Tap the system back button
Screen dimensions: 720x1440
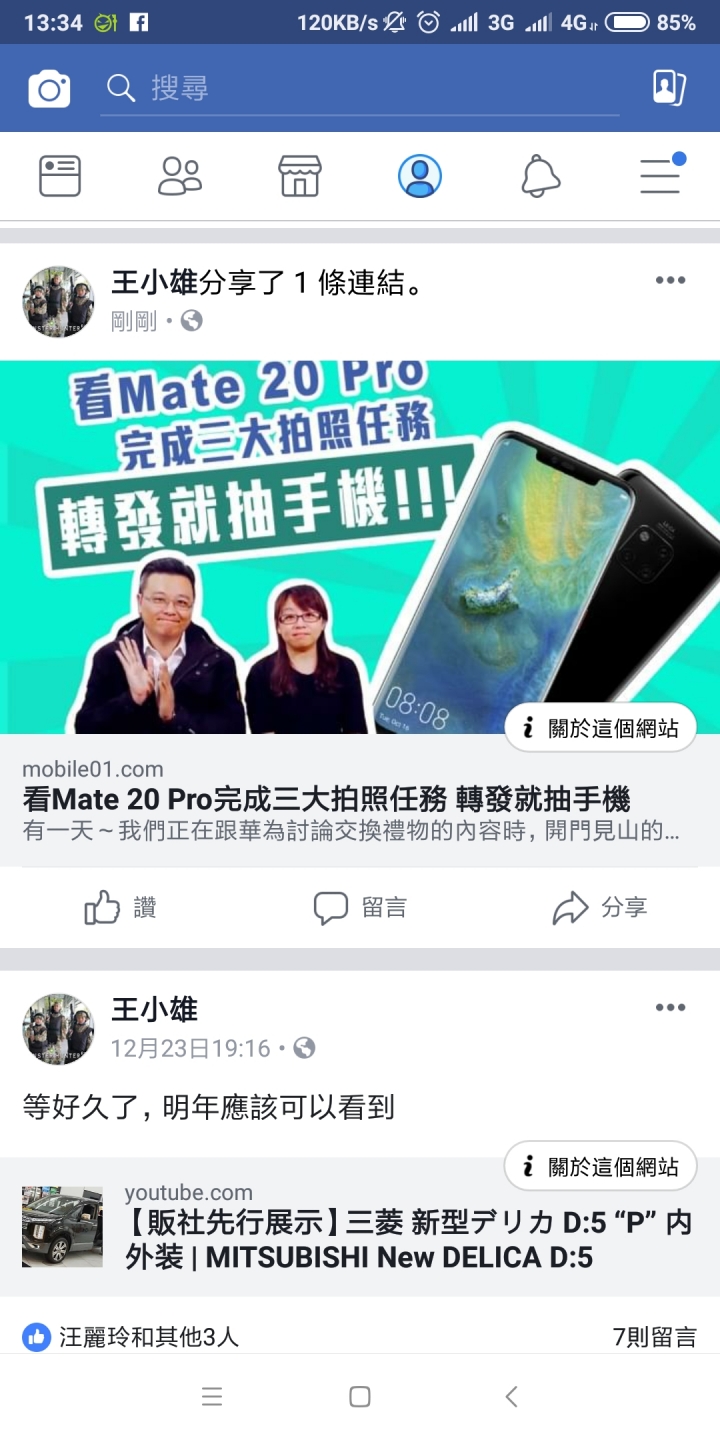tap(511, 1397)
